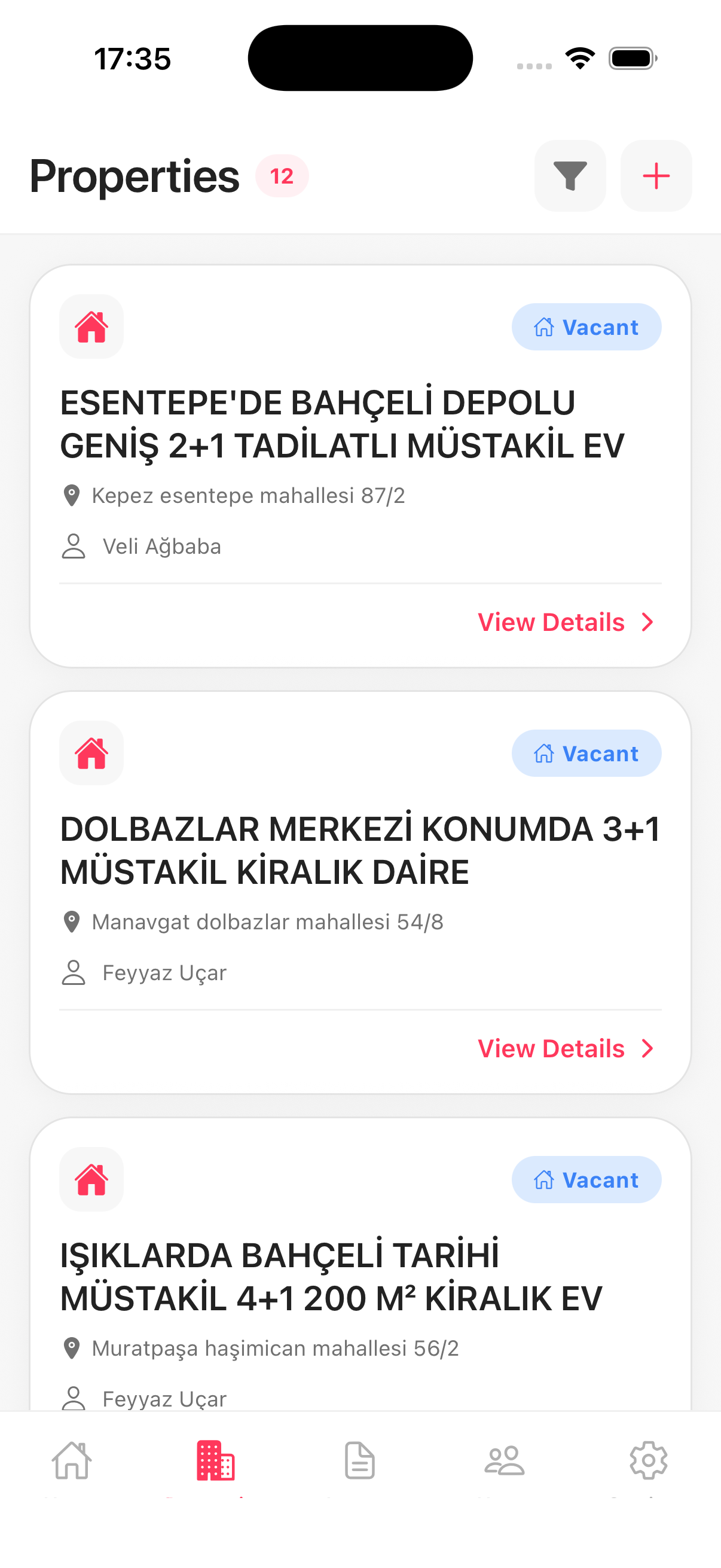Switch to the documents tab
Viewport: 721px width, 1568px height.
click(359, 1460)
